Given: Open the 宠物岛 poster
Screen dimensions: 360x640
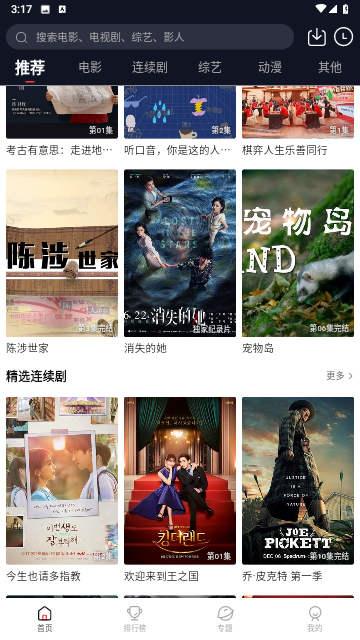Looking at the screenshot, I should (298, 253).
